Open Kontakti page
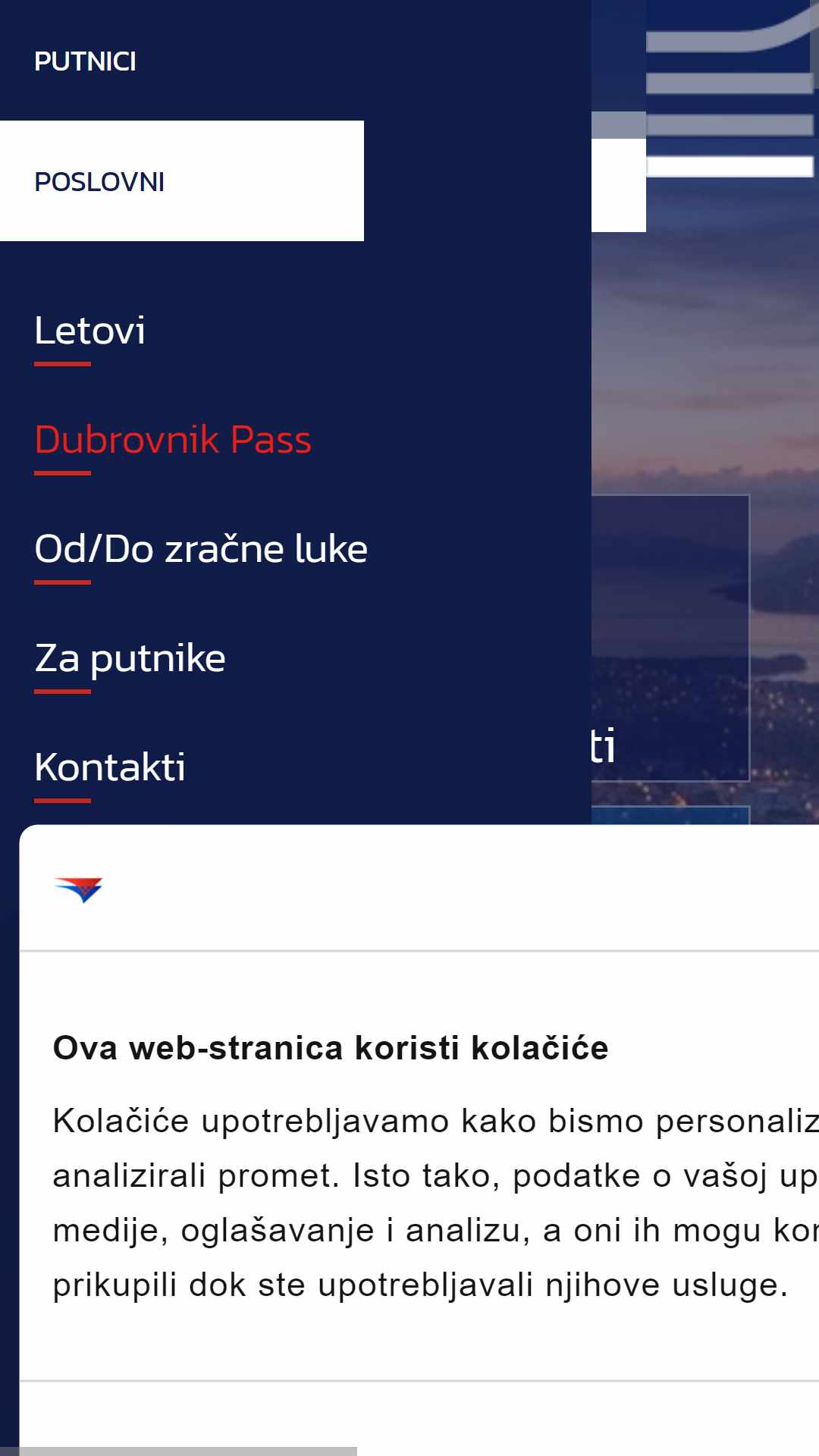The width and height of the screenshot is (819, 1456). click(110, 768)
